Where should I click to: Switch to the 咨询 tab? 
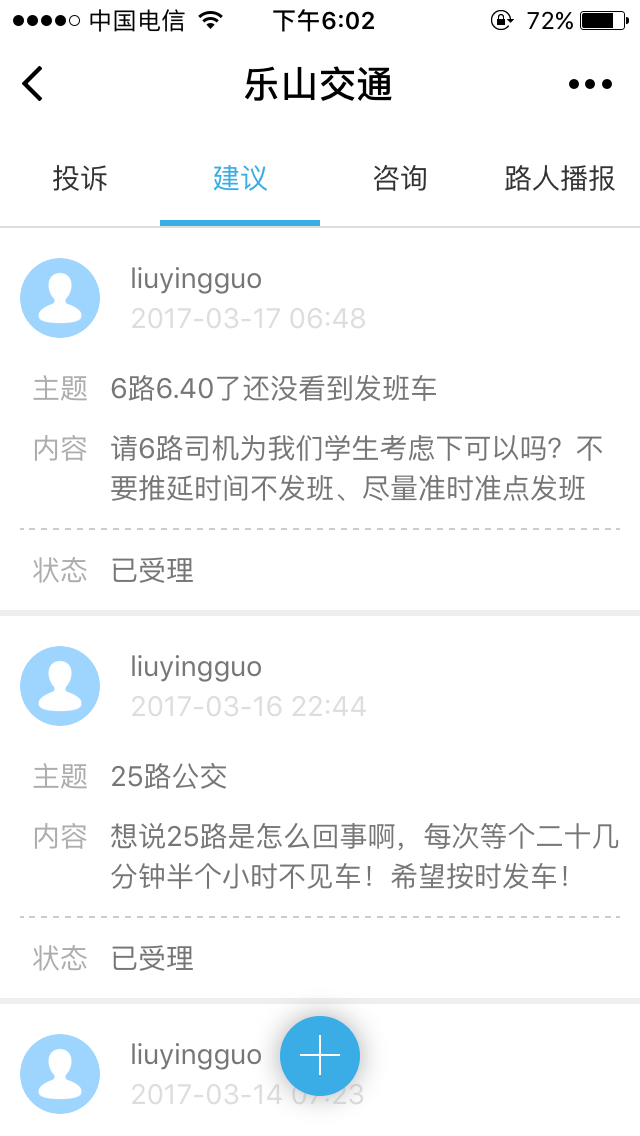point(400,179)
